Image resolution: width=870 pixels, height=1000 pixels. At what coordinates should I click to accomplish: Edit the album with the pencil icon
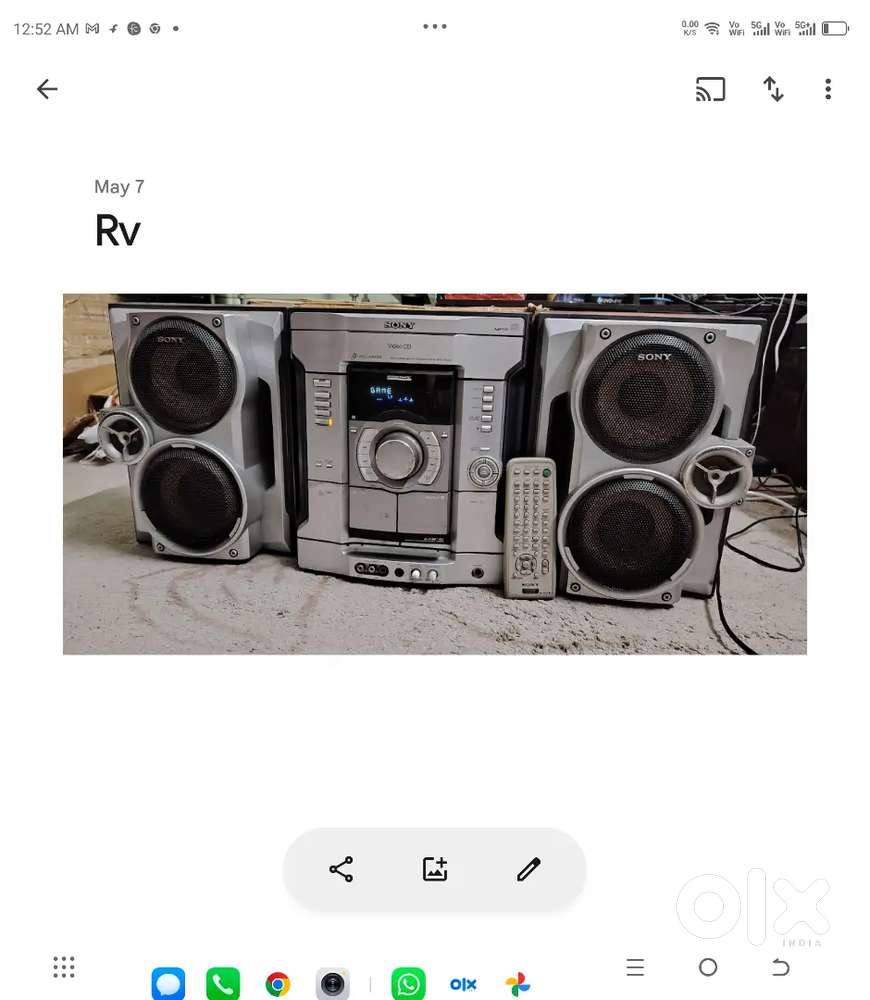click(x=528, y=869)
